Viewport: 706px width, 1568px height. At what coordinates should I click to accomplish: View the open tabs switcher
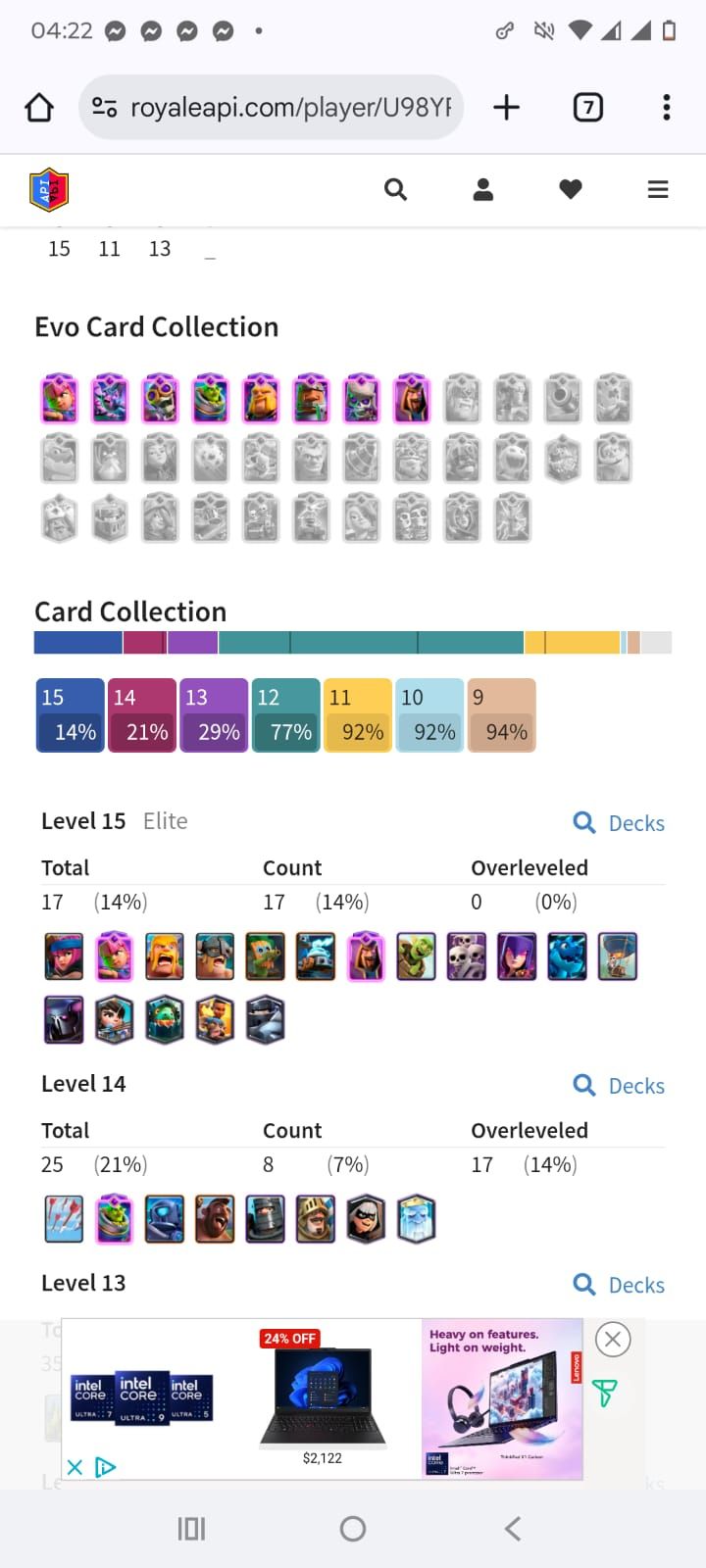point(587,107)
